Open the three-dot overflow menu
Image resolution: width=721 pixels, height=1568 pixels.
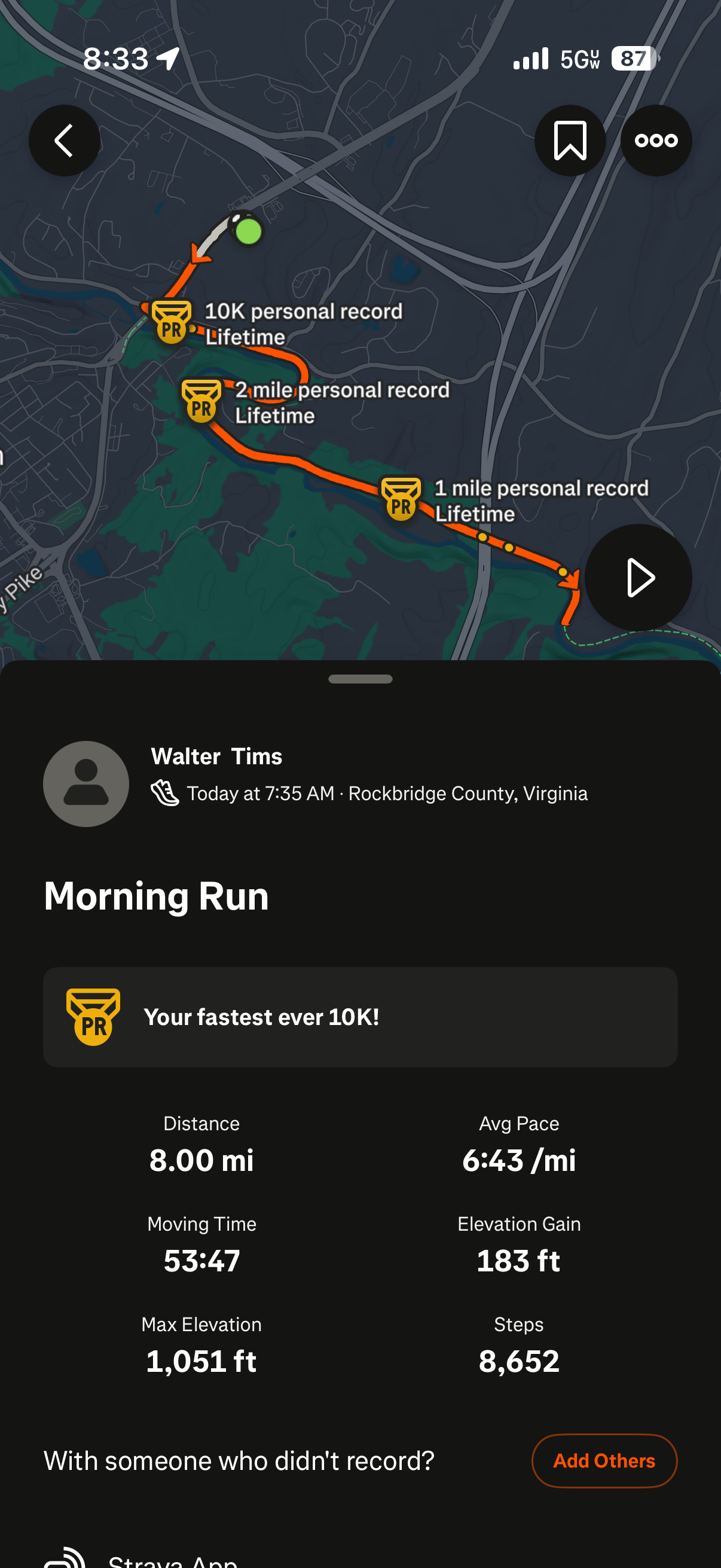pos(656,141)
